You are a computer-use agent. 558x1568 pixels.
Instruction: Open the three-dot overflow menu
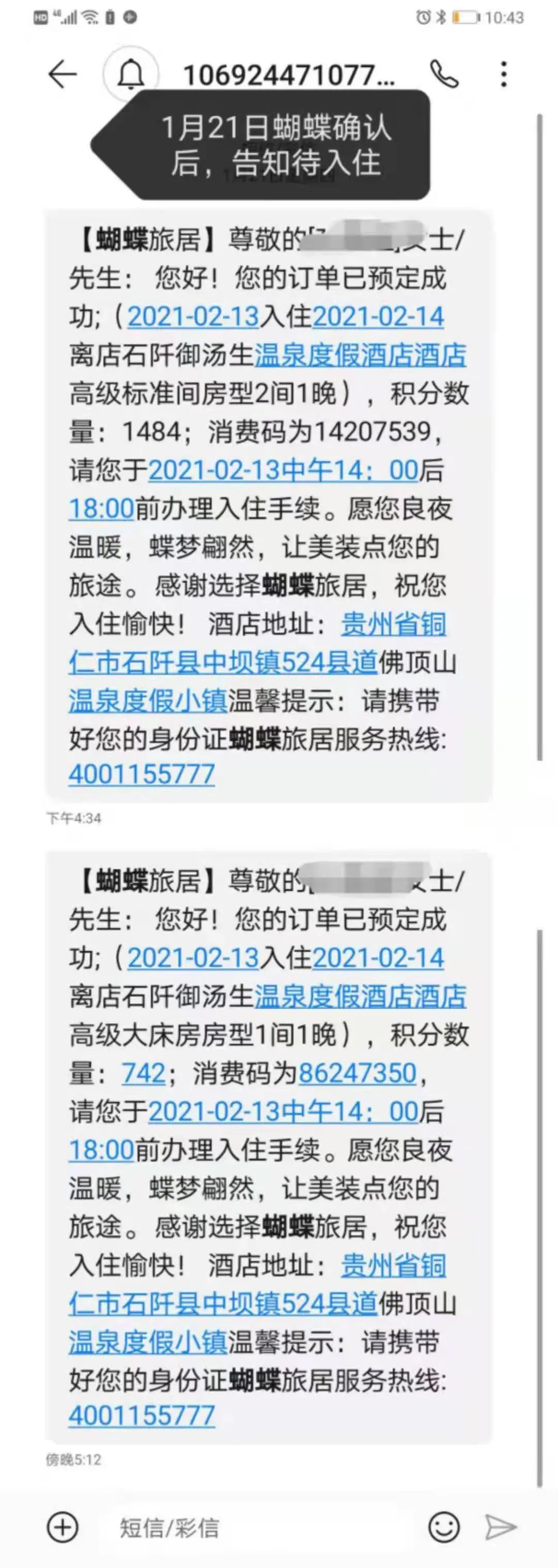503,74
